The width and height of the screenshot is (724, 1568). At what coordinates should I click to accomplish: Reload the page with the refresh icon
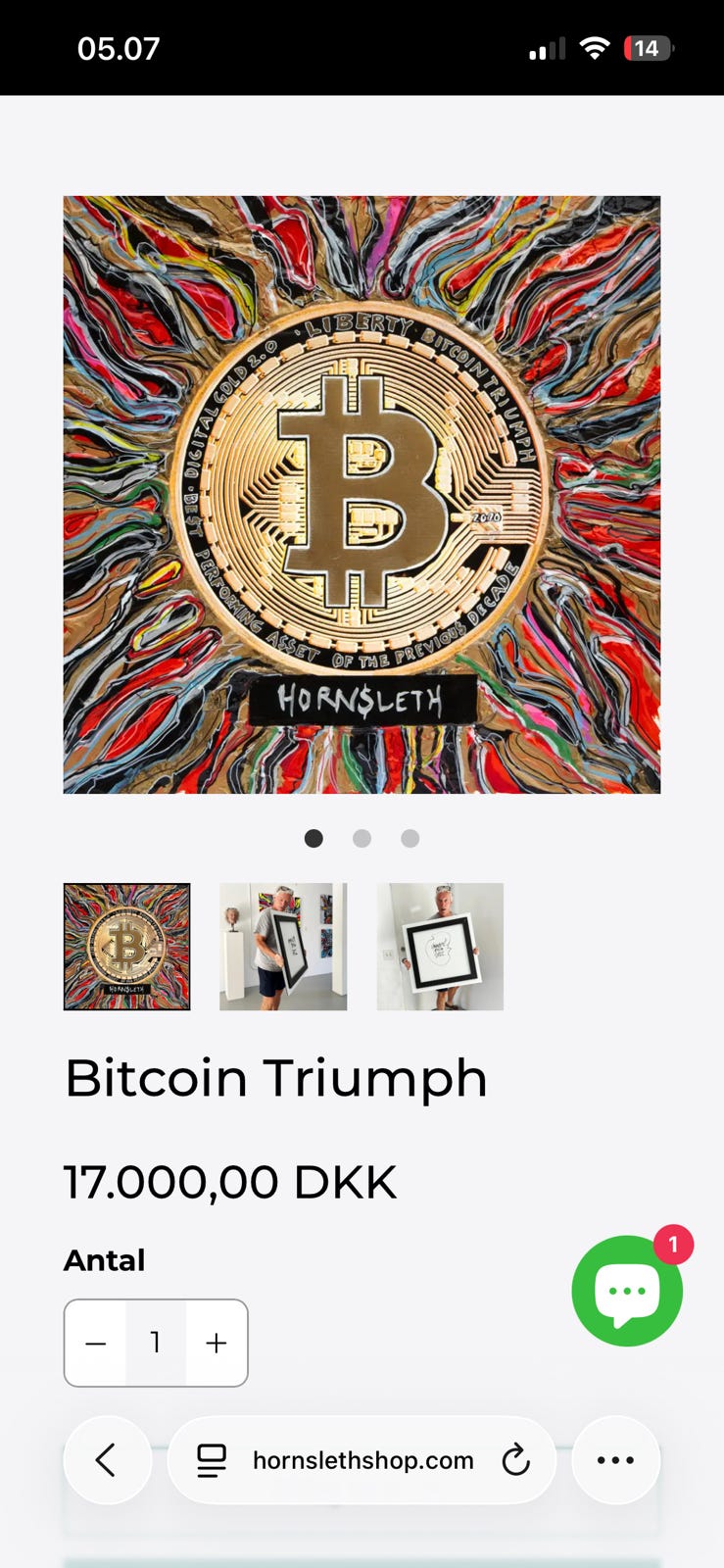pyautogui.click(x=515, y=1460)
